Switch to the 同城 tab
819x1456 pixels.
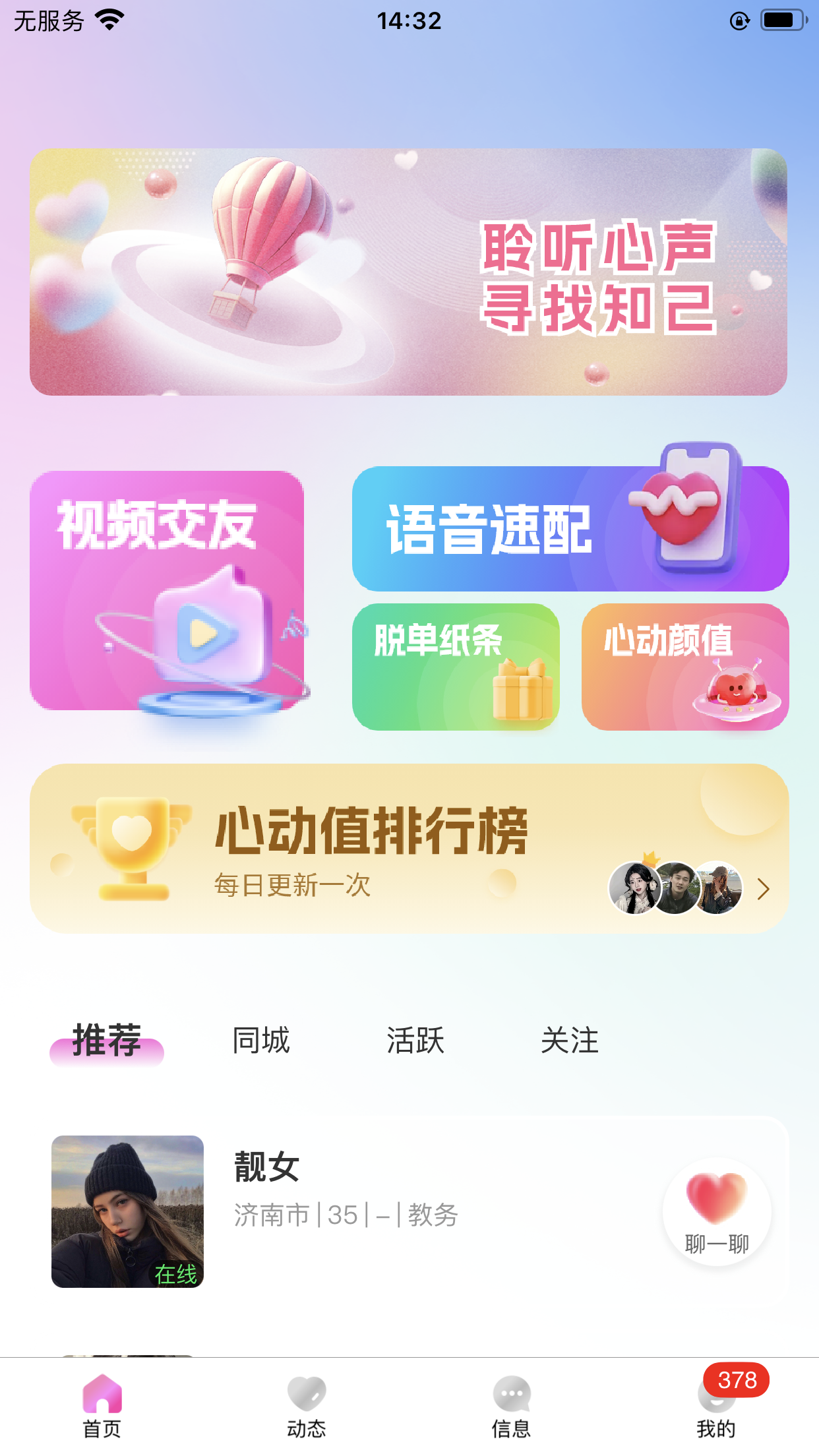tap(261, 1041)
